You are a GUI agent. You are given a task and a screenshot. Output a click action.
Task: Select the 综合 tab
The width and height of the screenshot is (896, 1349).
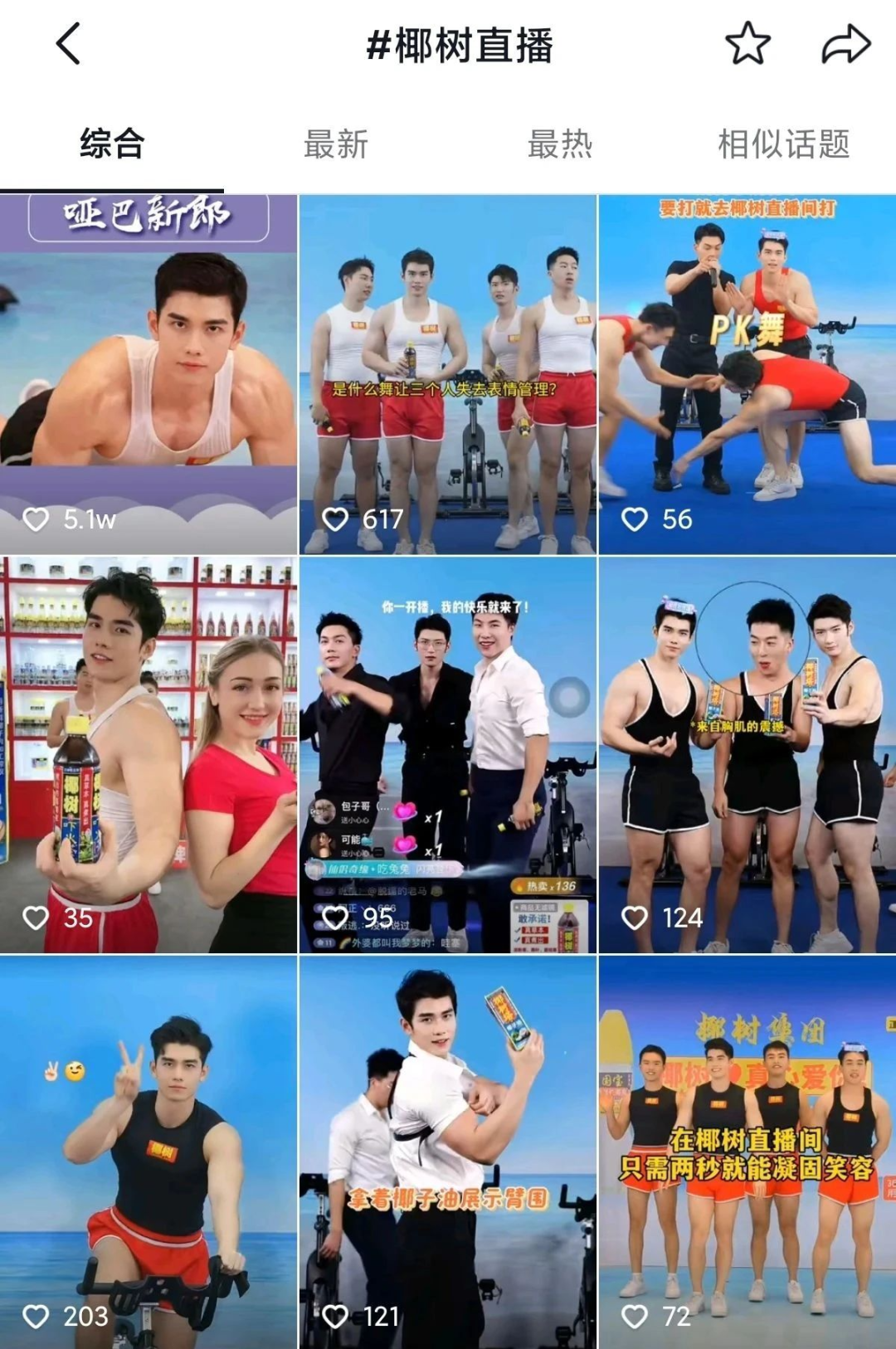[x=112, y=144]
